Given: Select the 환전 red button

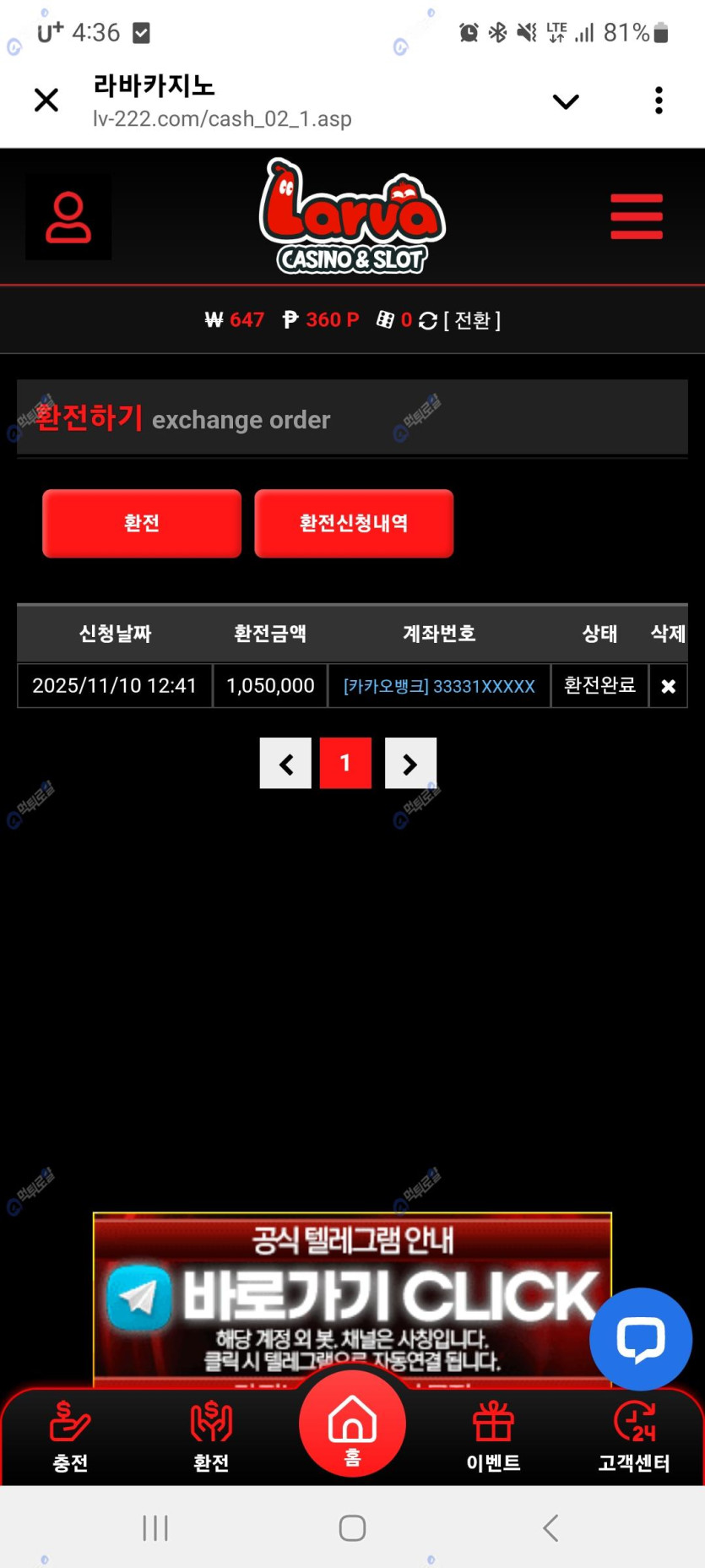Looking at the screenshot, I should click(x=142, y=523).
